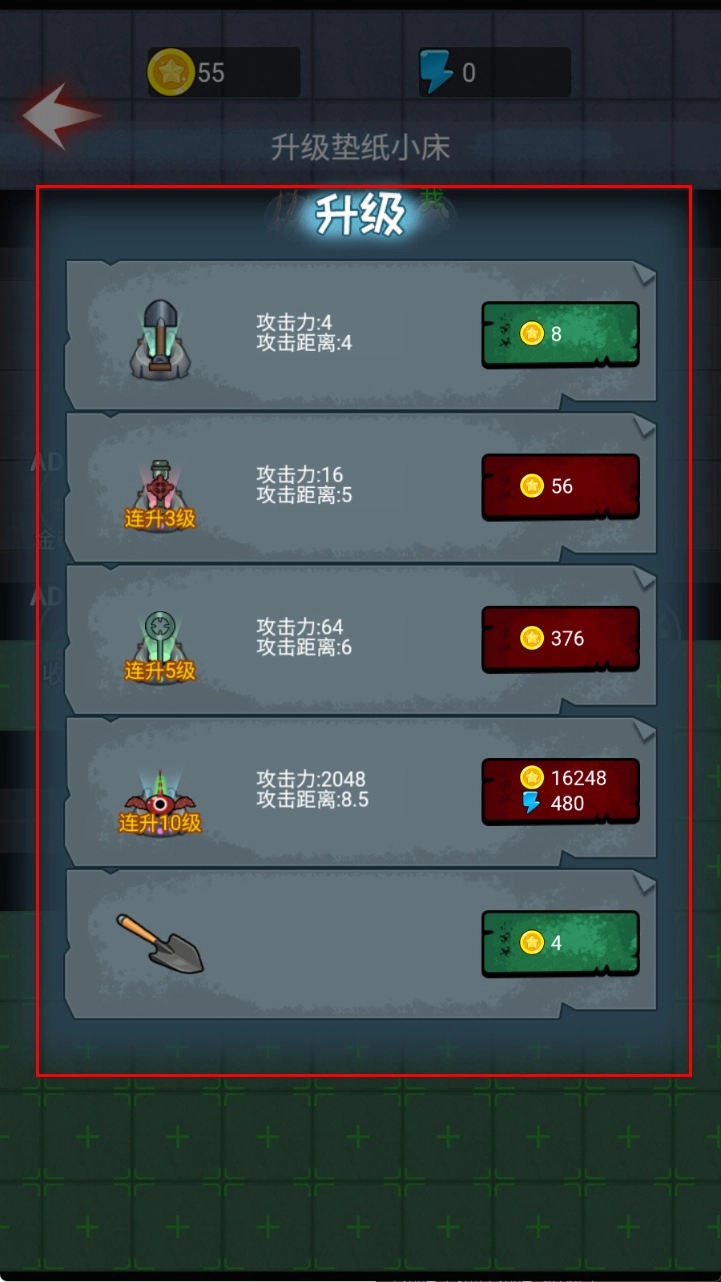Buy the 5-level upgrade for 376 coins
This screenshot has height=1282, width=721.
point(560,638)
